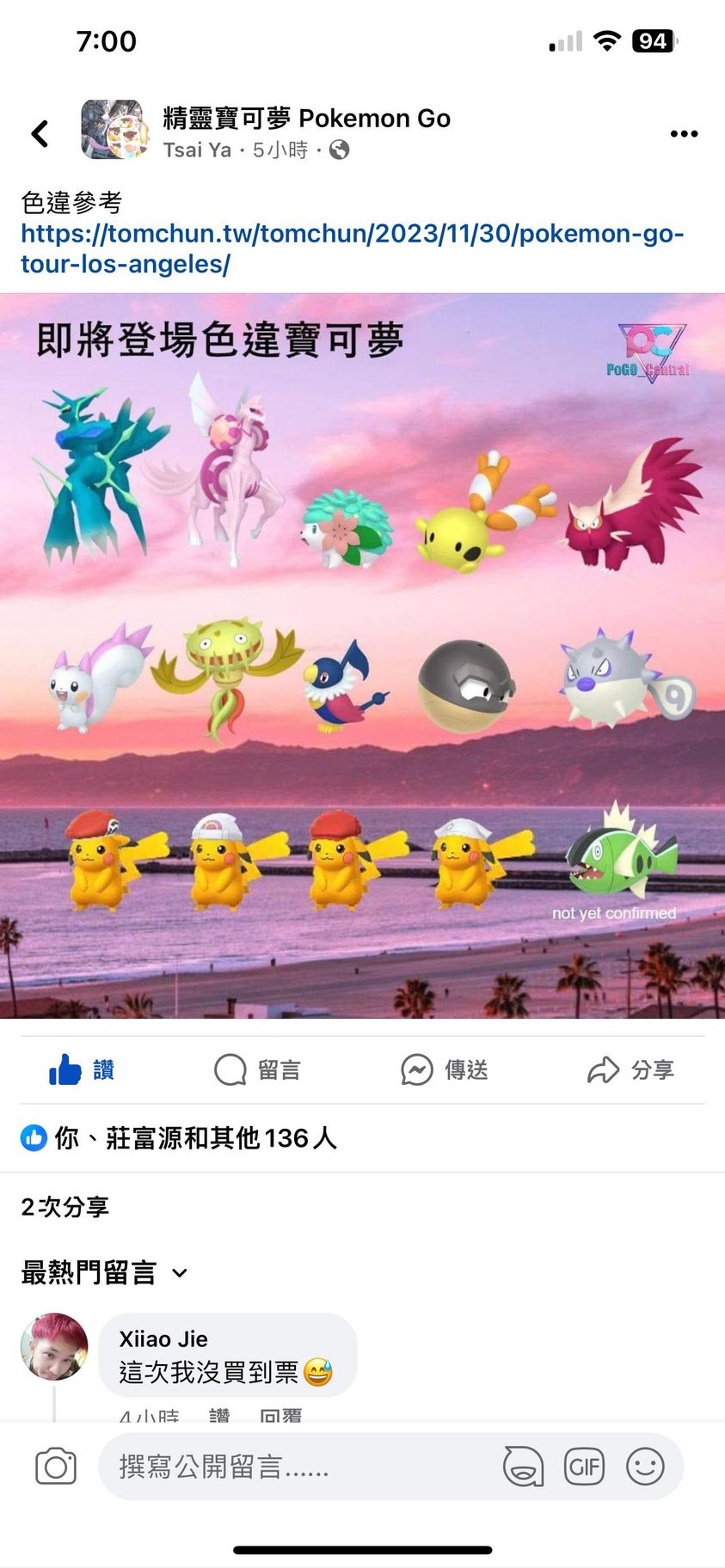Share the post with 分享
Screen dimensions: 725x1568
pyautogui.click(x=630, y=1069)
